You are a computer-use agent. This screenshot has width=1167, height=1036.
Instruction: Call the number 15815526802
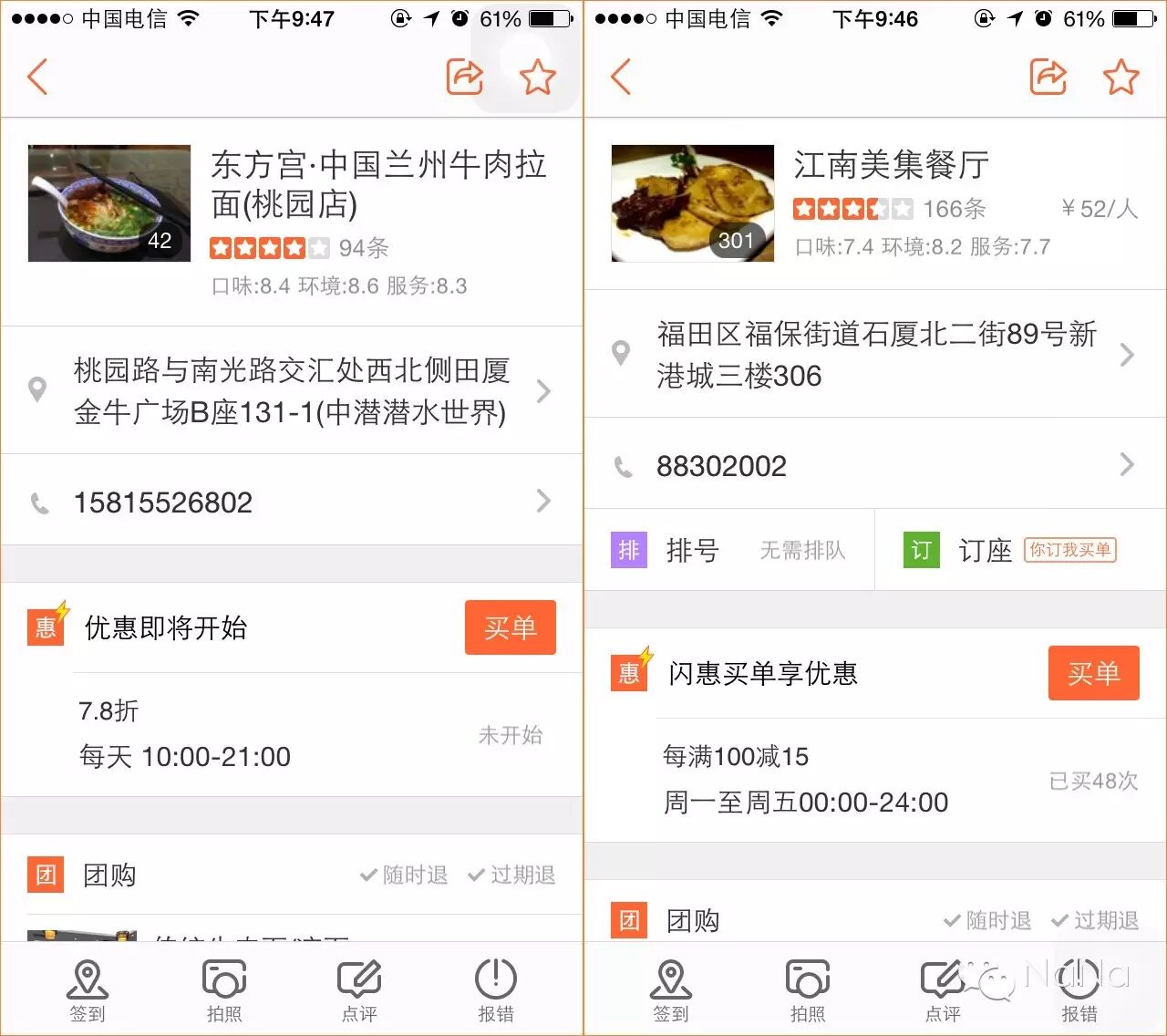coord(292,501)
